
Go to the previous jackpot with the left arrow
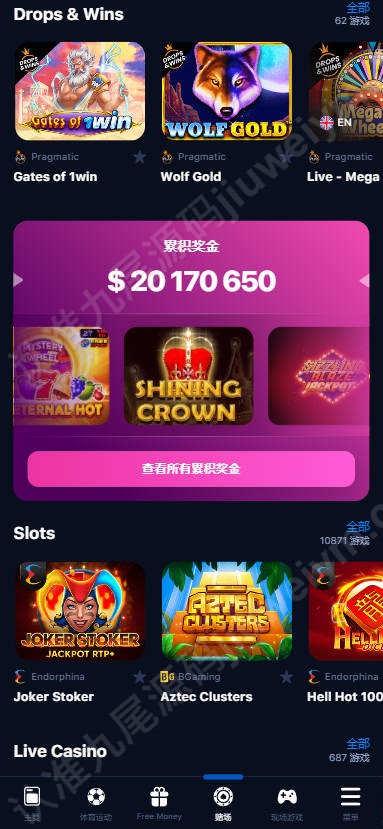18,280
